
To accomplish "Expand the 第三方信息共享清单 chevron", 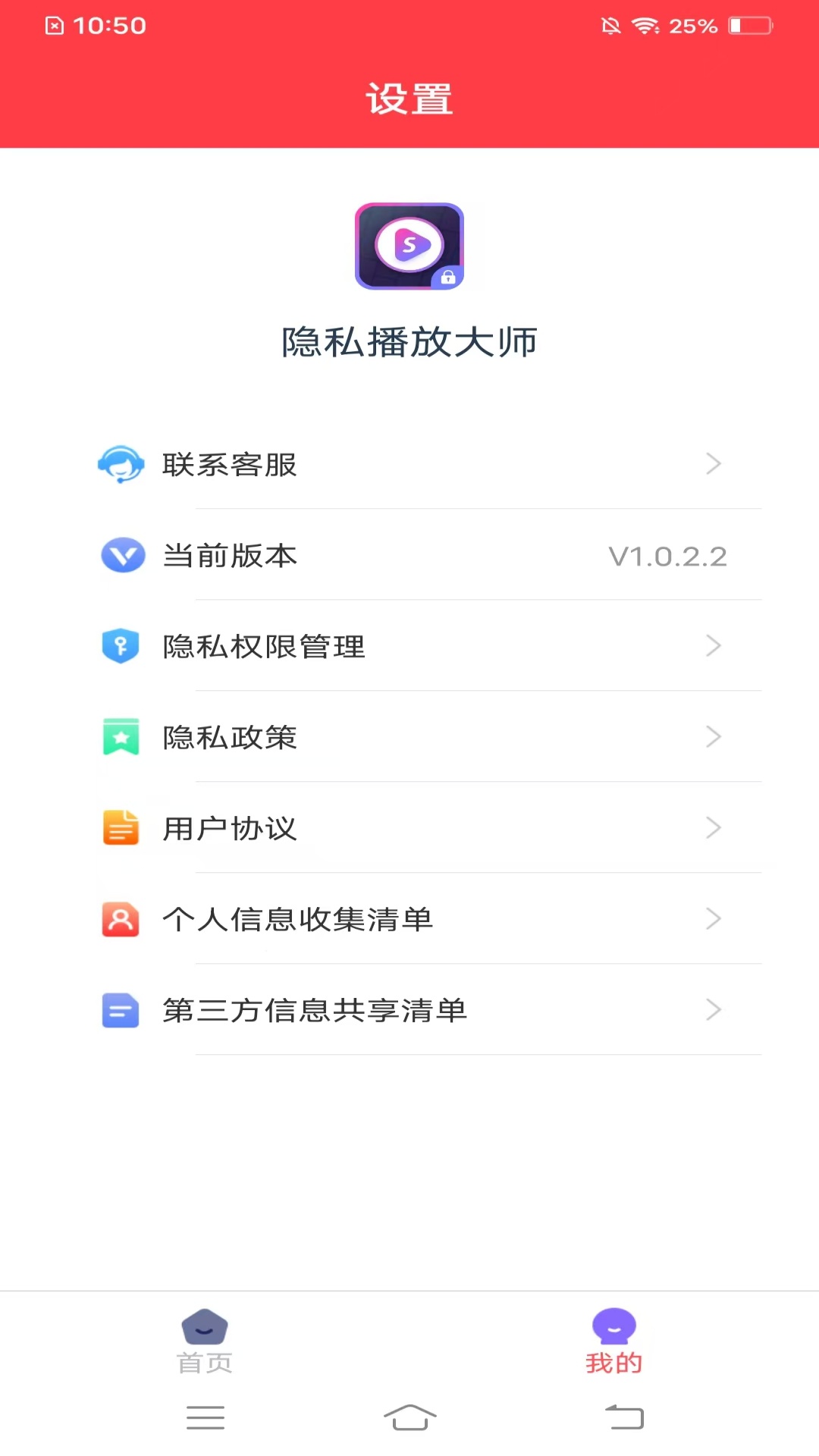I will point(713,1009).
